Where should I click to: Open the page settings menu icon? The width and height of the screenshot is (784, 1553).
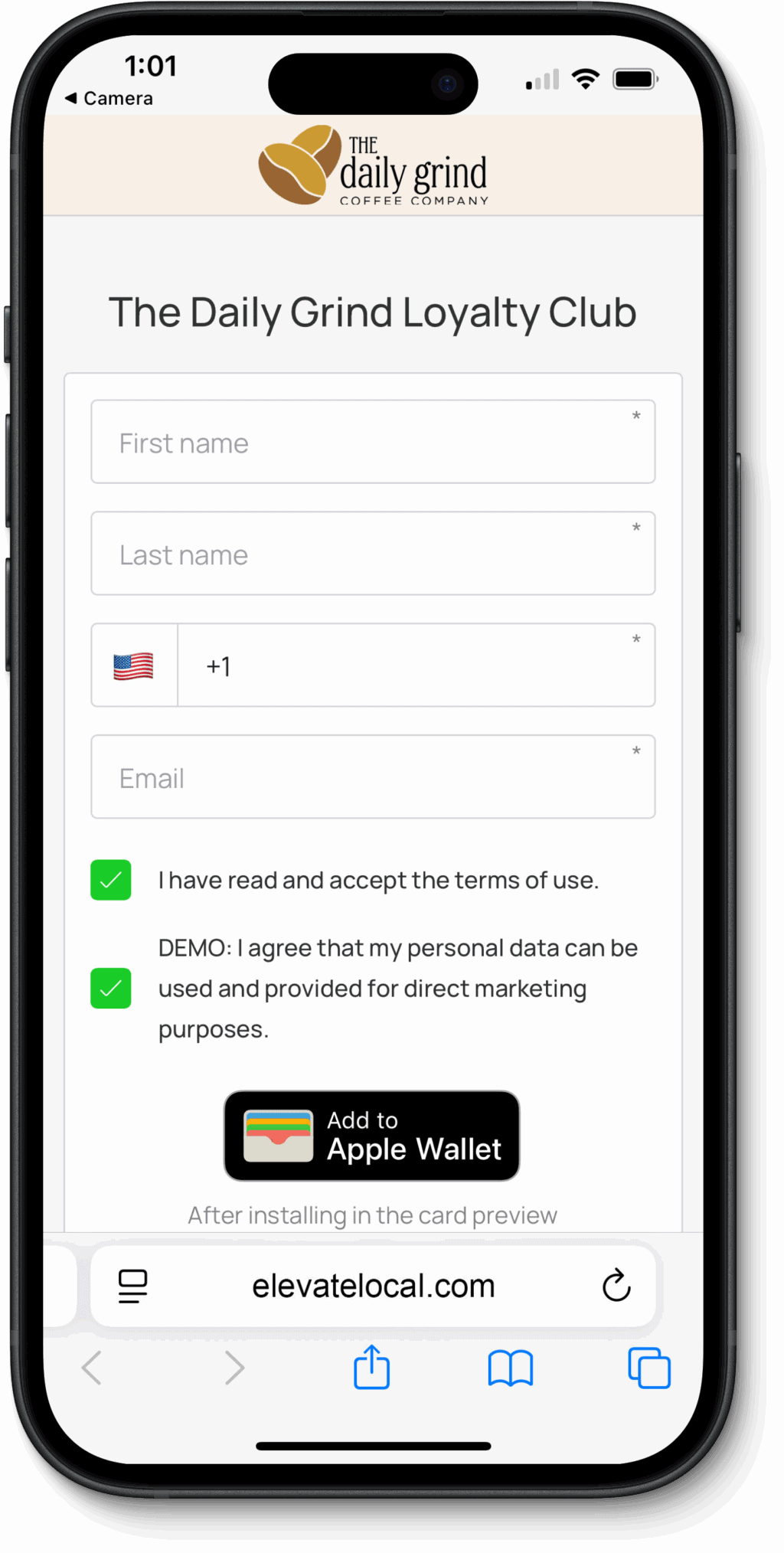pos(132,1287)
